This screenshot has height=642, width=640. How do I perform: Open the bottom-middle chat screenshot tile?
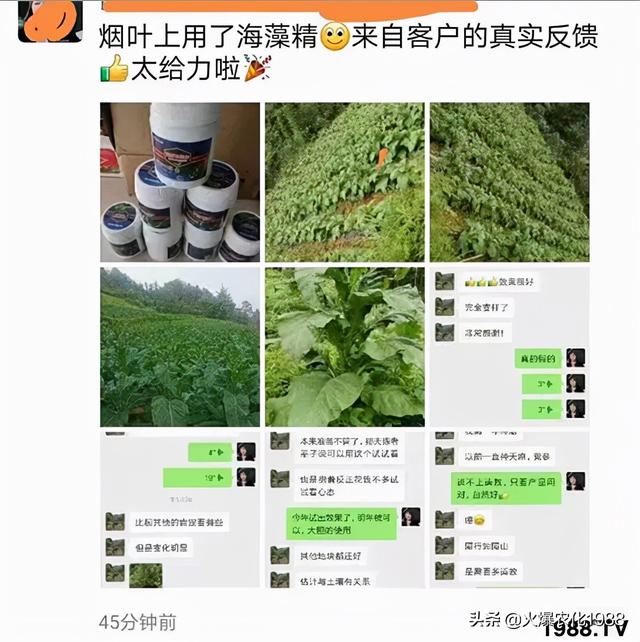point(345,510)
